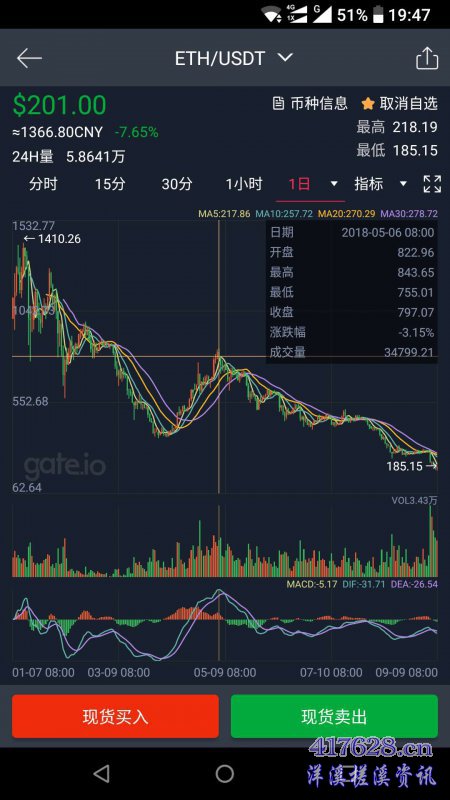Tap 现货买入 to buy spot
The width and height of the screenshot is (450, 800).
tap(115, 716)
